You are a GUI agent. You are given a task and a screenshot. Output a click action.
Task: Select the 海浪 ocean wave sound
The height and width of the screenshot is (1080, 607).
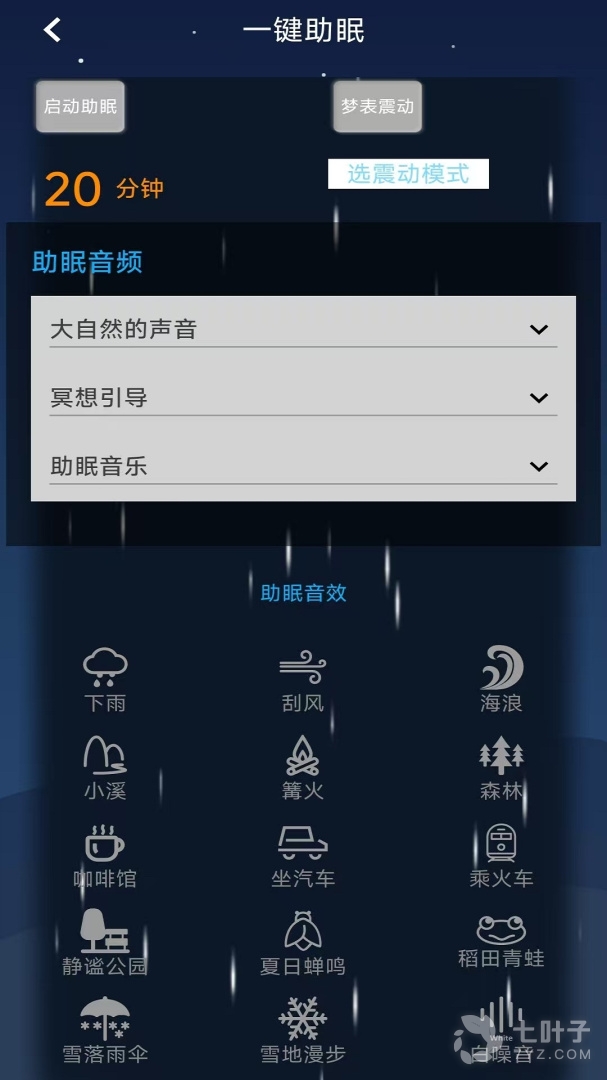(x=501, y=678)
